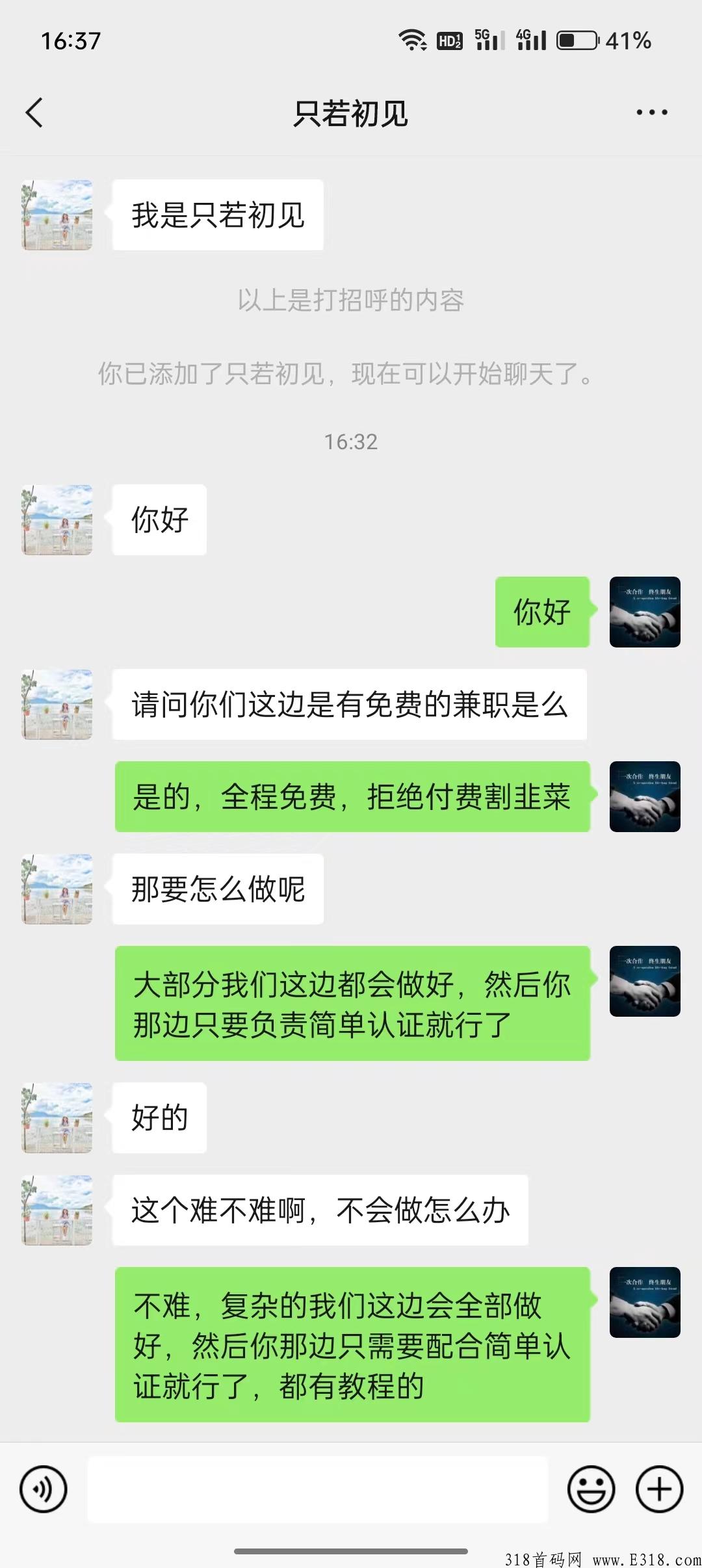Tap the contact's lakeside avatar

pyautogui.click(x=56, y=215)
